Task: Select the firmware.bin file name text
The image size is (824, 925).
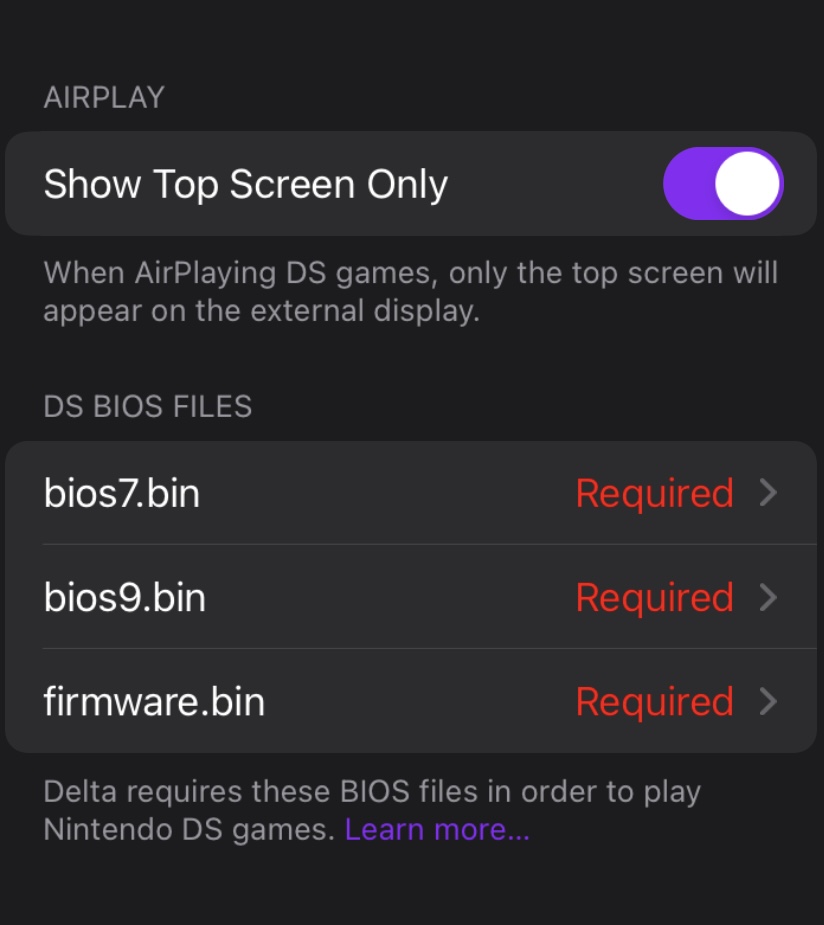Action: (154, 701)
